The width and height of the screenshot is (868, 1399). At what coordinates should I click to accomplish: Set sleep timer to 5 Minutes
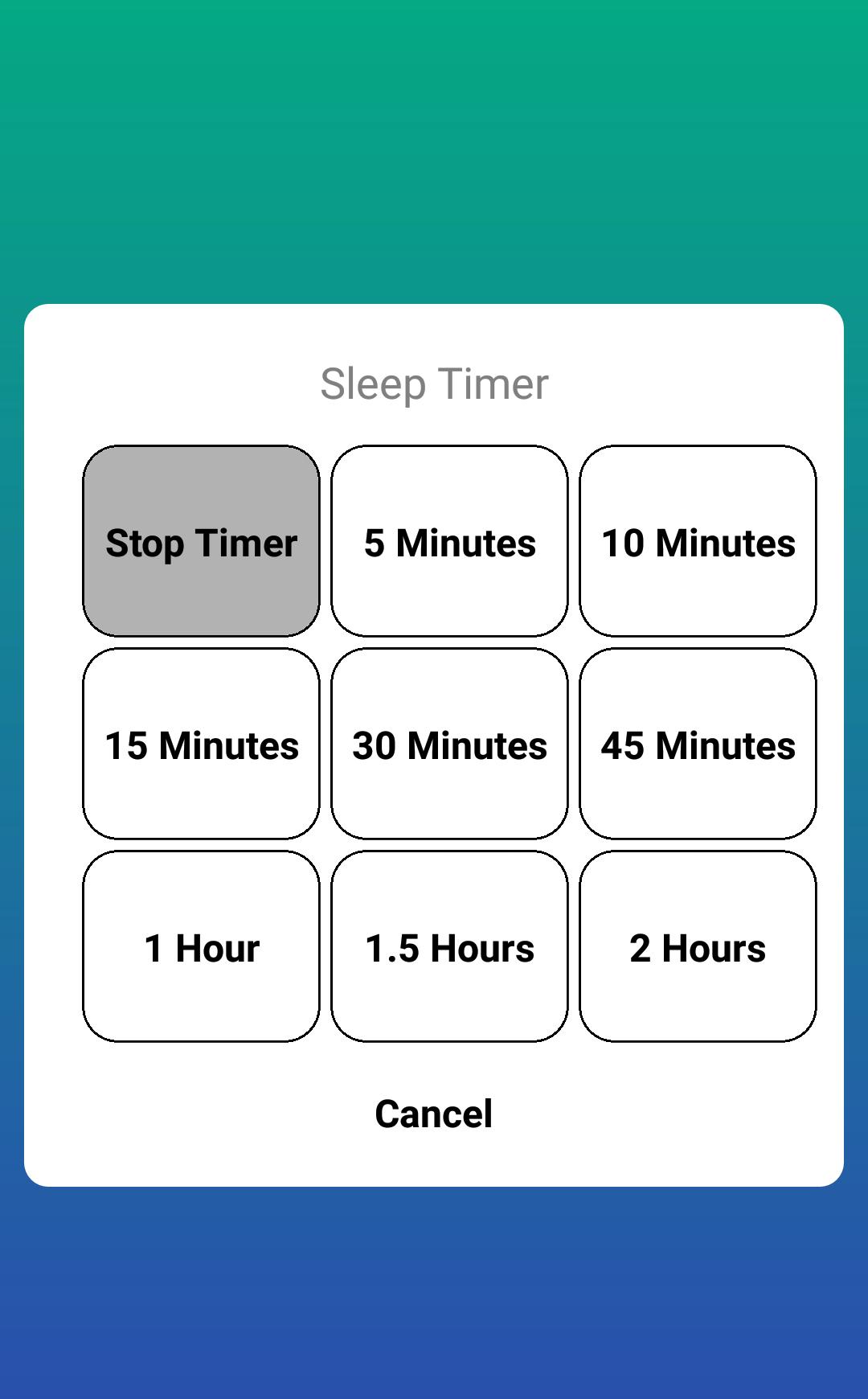(449, 541)
